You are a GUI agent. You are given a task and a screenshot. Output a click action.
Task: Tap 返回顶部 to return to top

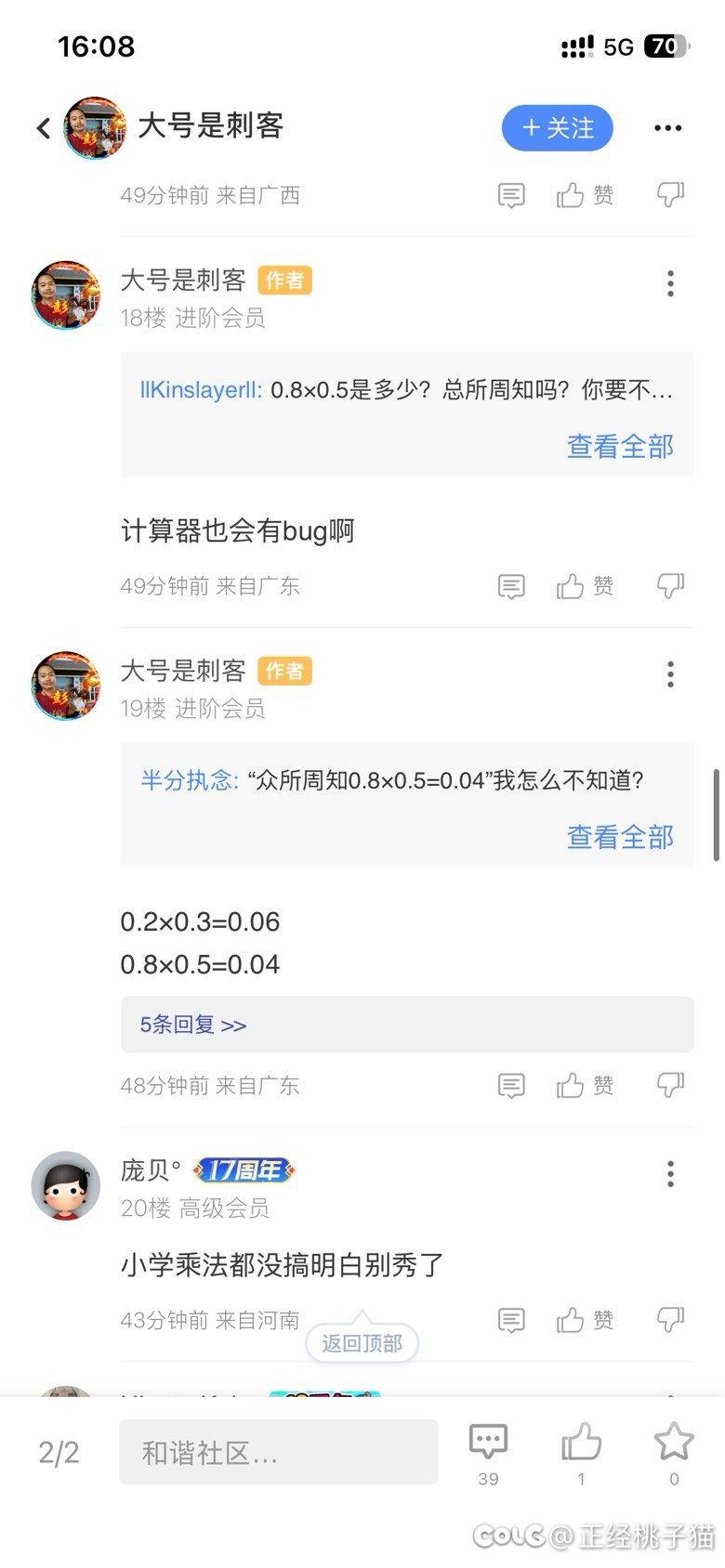362,1343
